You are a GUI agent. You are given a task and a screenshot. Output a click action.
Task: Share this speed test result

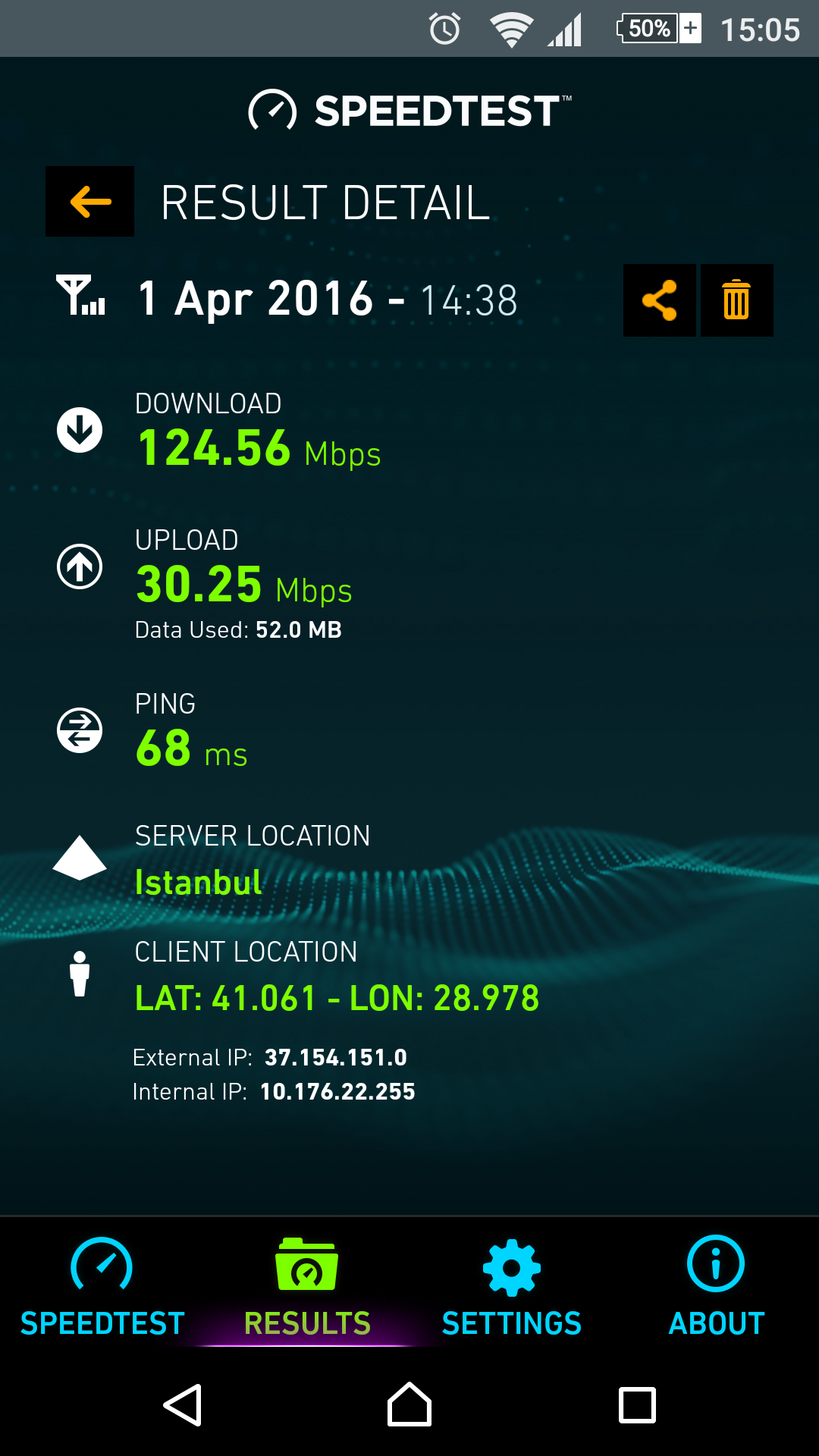coord(659,300)
